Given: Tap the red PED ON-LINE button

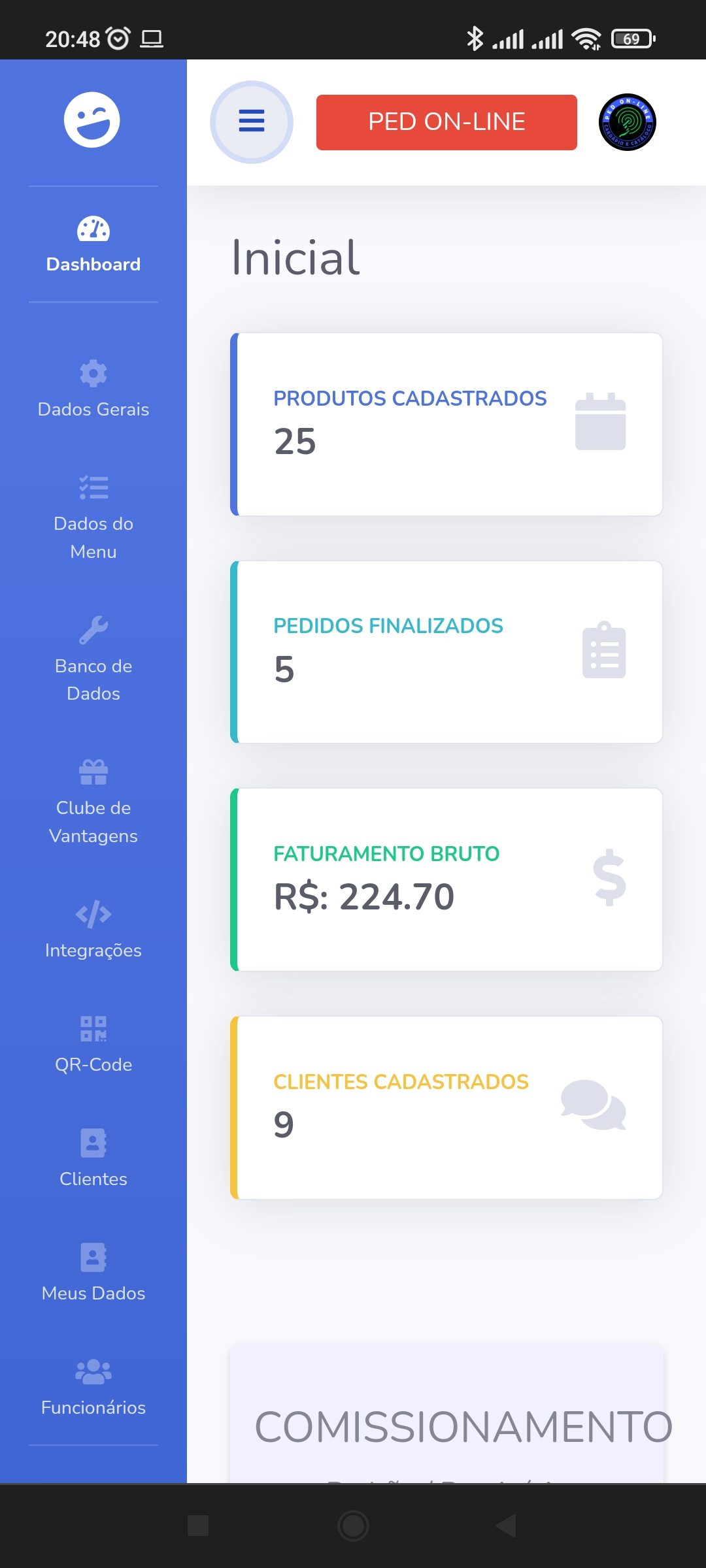Looking at the screenshot, I should pos(446,122).
